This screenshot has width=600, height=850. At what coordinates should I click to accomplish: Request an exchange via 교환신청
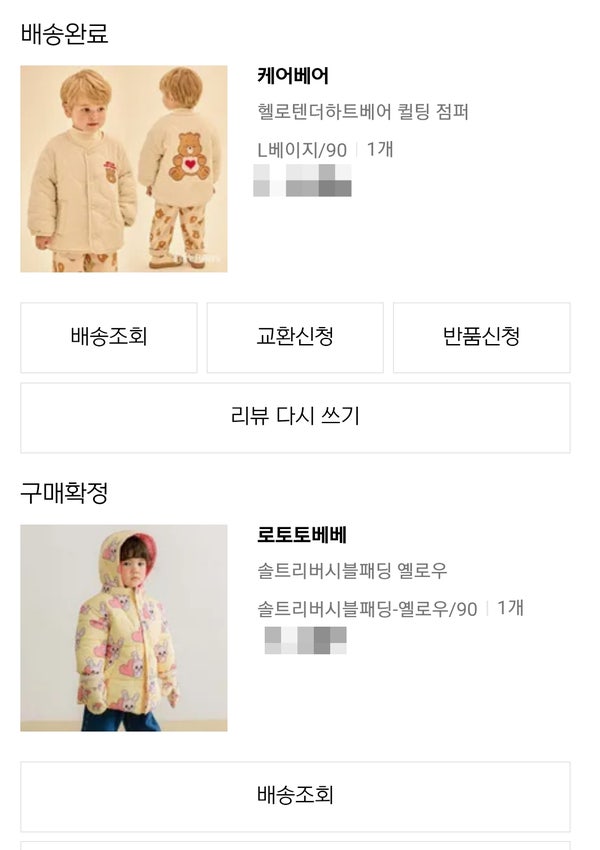click(x=295, y=337)
